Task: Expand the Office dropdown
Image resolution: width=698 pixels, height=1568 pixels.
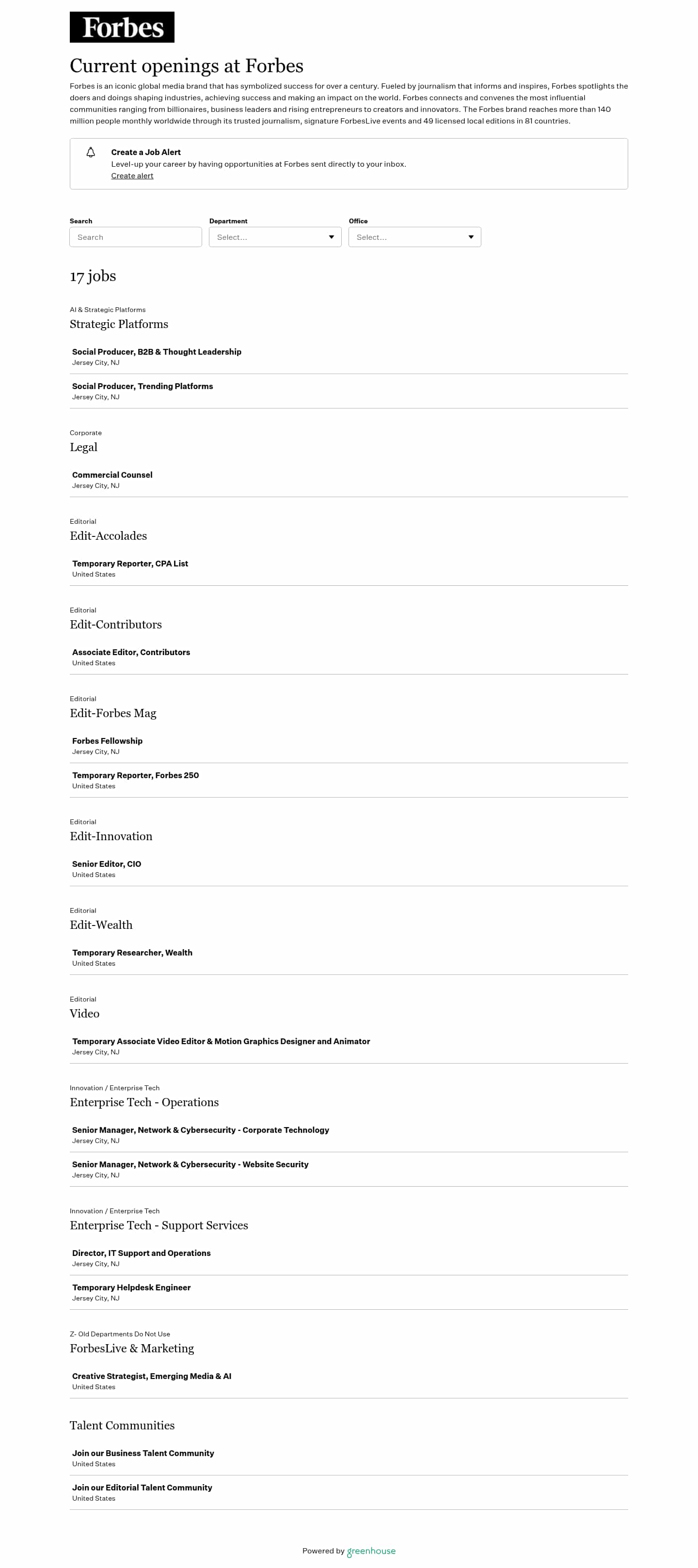Action: [x=414, y=237]
